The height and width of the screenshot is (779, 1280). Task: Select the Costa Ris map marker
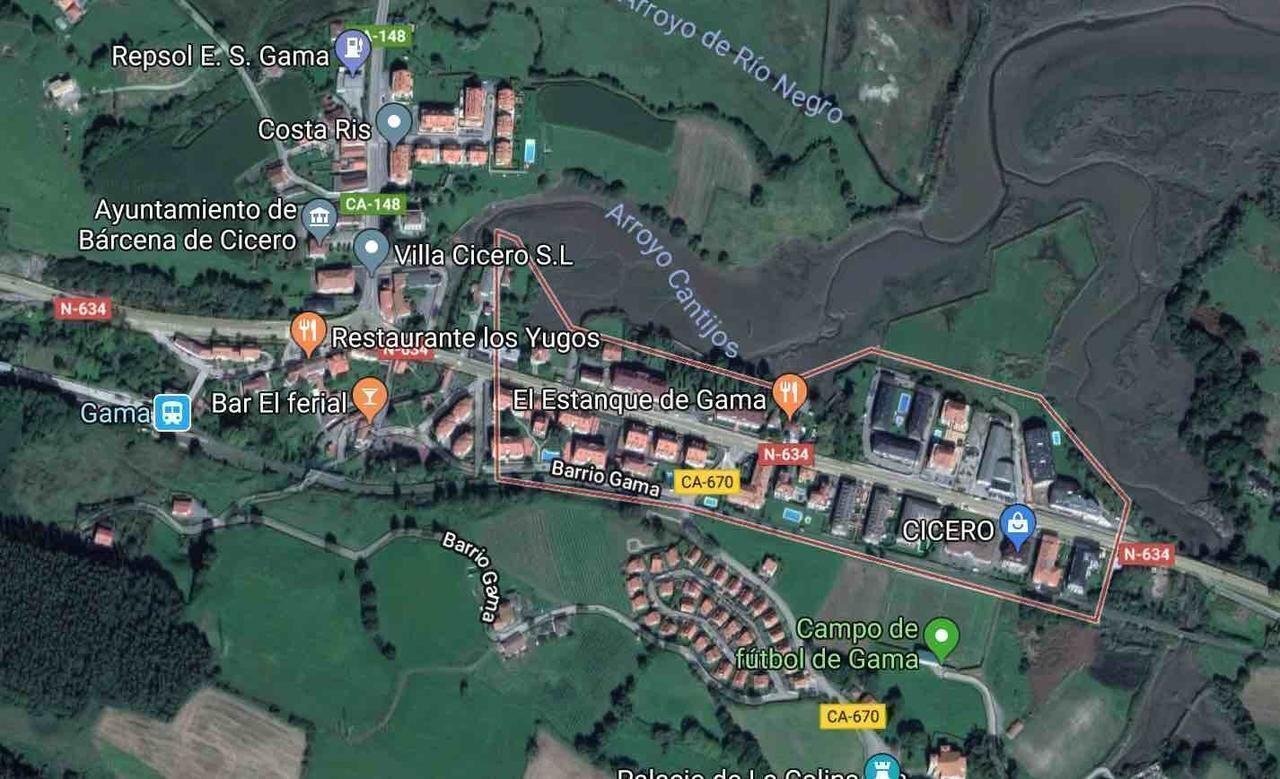point(394,123)
